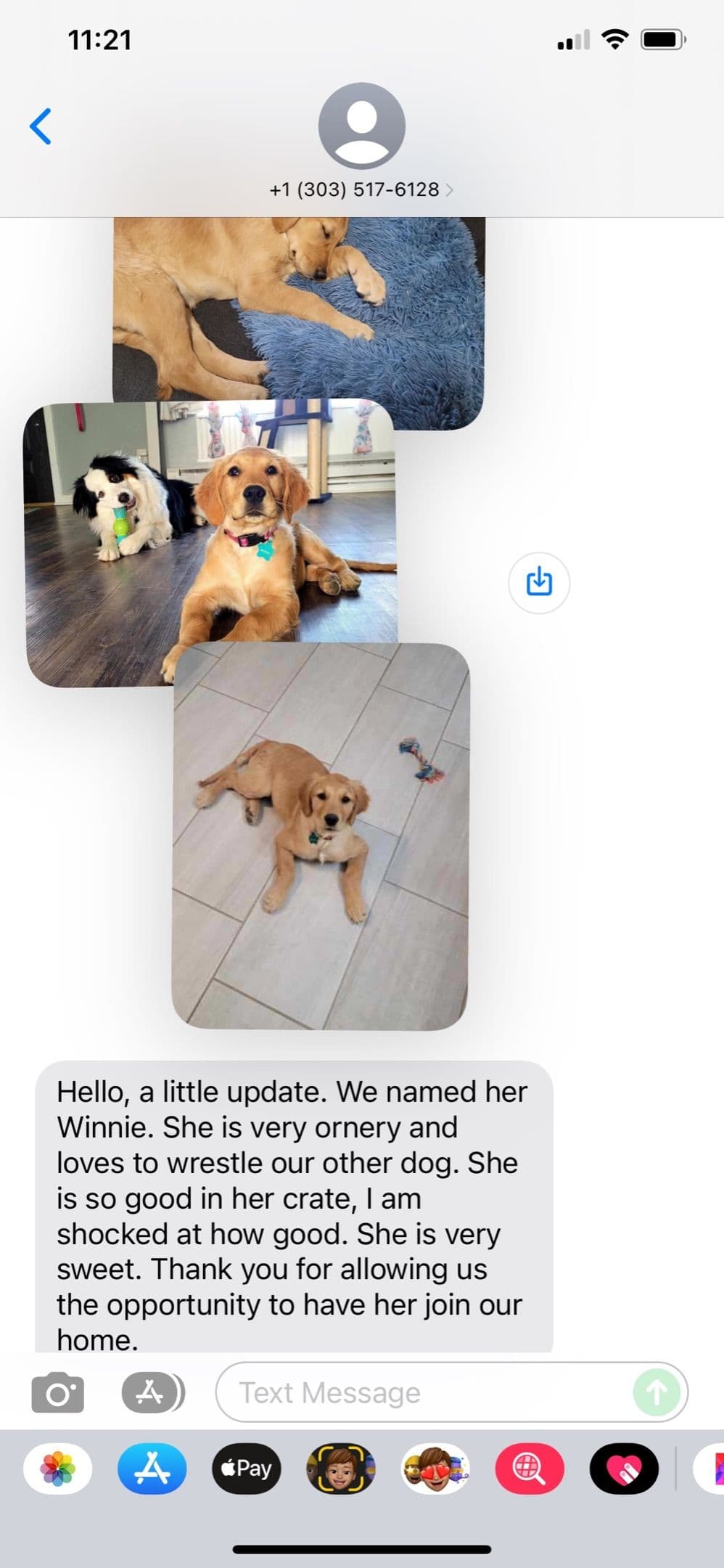
Task: Open the Photos app in the drawer
Action: (x=58, y=1469)
